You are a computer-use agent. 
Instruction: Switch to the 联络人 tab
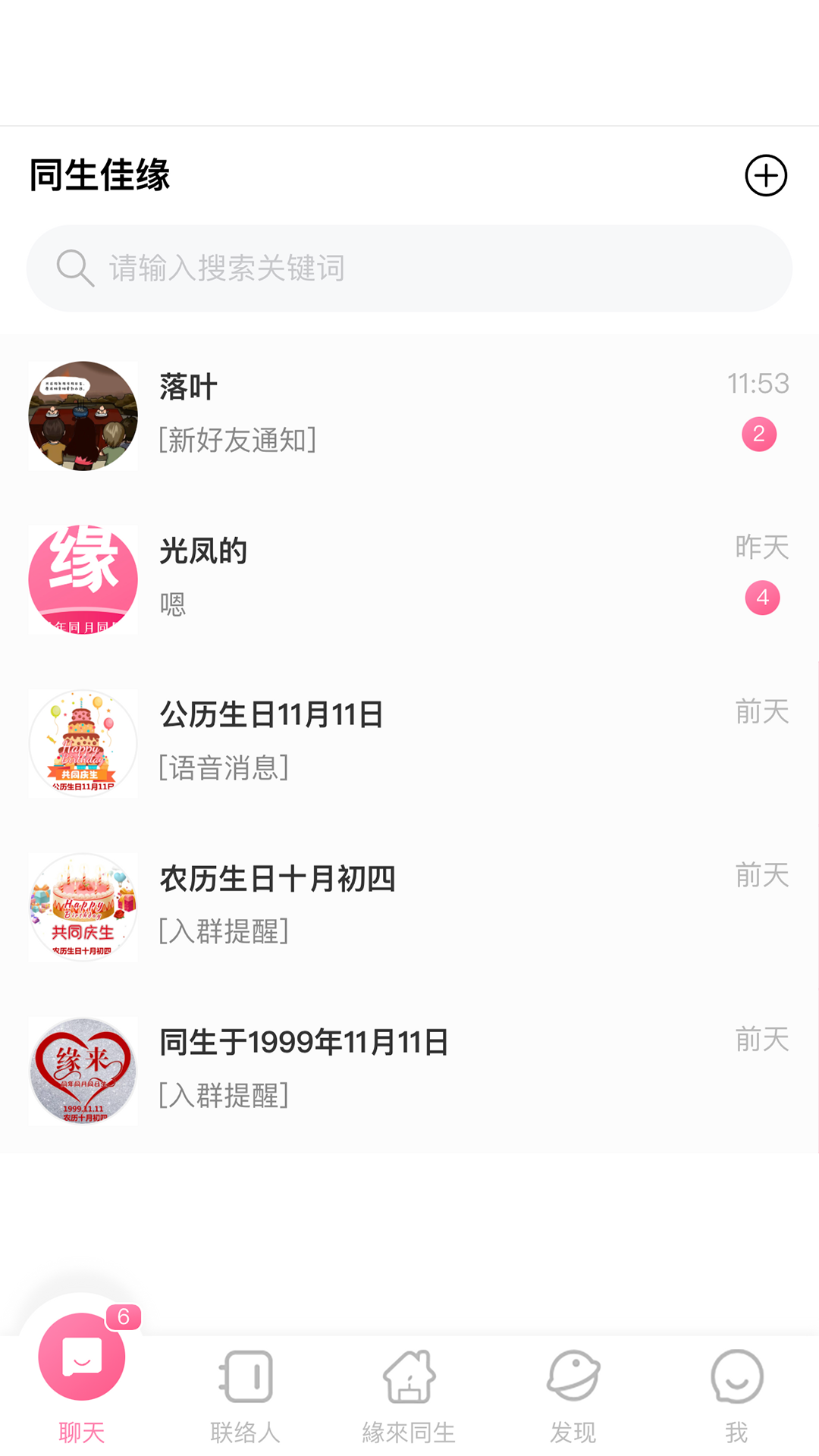(246, 1395)
